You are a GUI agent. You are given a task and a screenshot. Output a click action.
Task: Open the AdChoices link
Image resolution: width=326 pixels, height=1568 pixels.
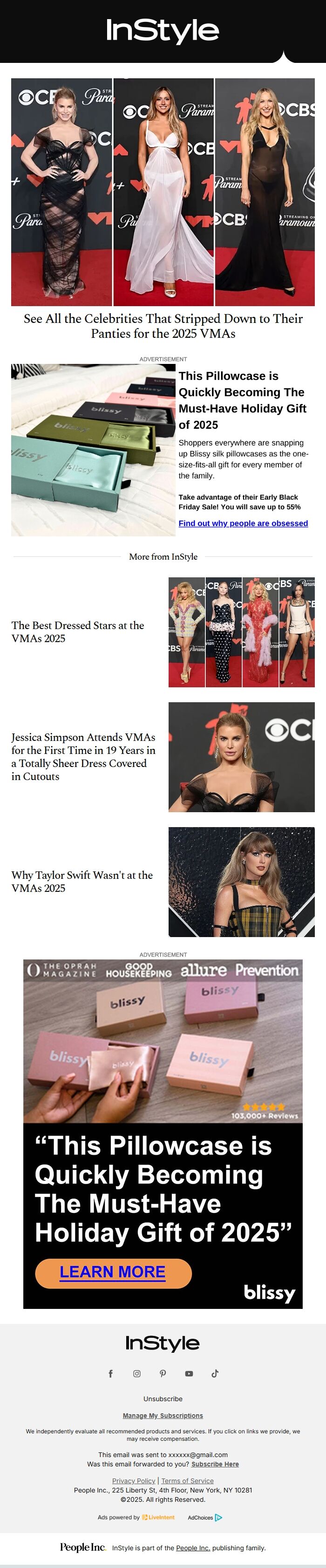204,1518
